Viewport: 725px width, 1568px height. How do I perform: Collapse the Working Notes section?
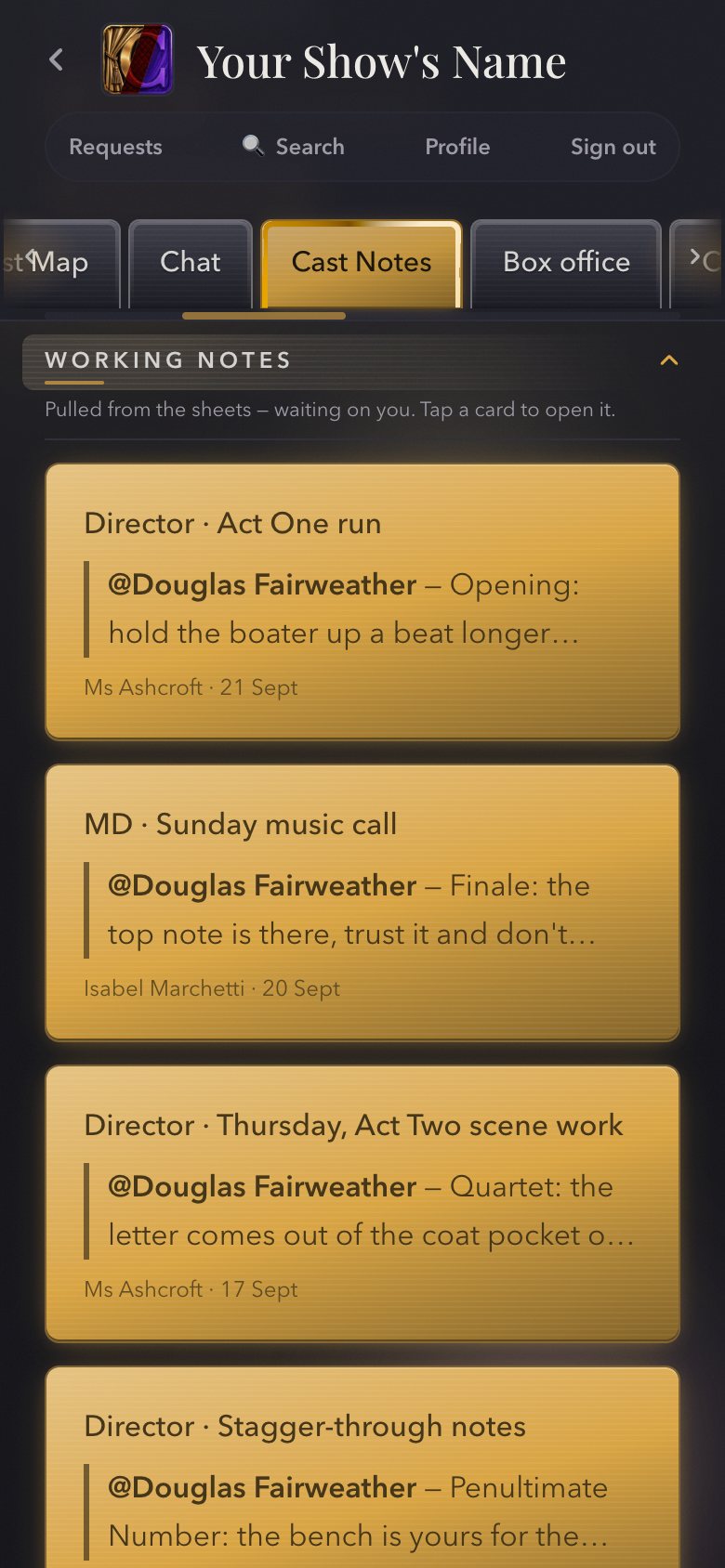(x=669, y=360)
